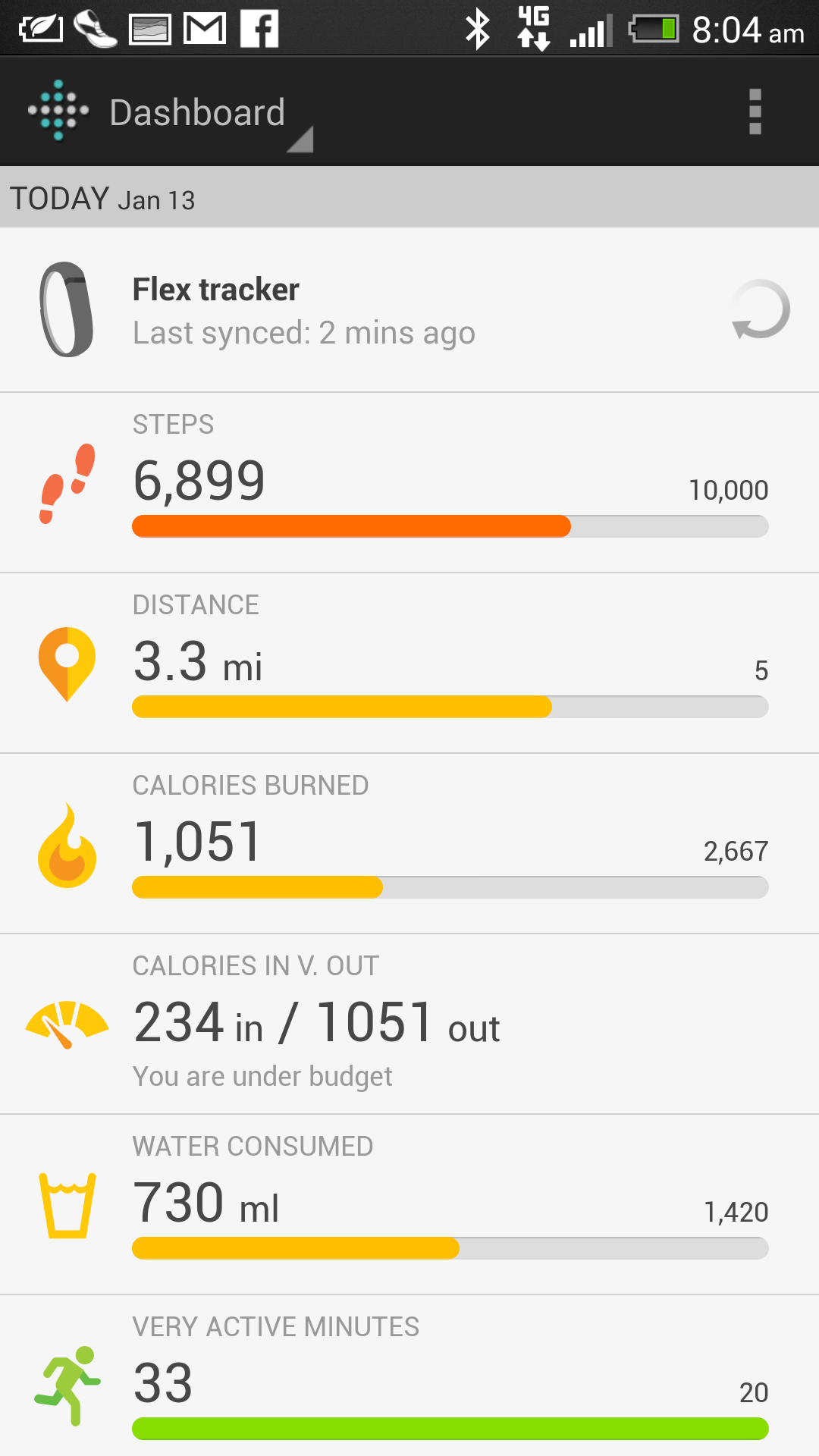The image size is (819, 1456).
Task: Open the Steps details
Action: [x=409, y=482]
